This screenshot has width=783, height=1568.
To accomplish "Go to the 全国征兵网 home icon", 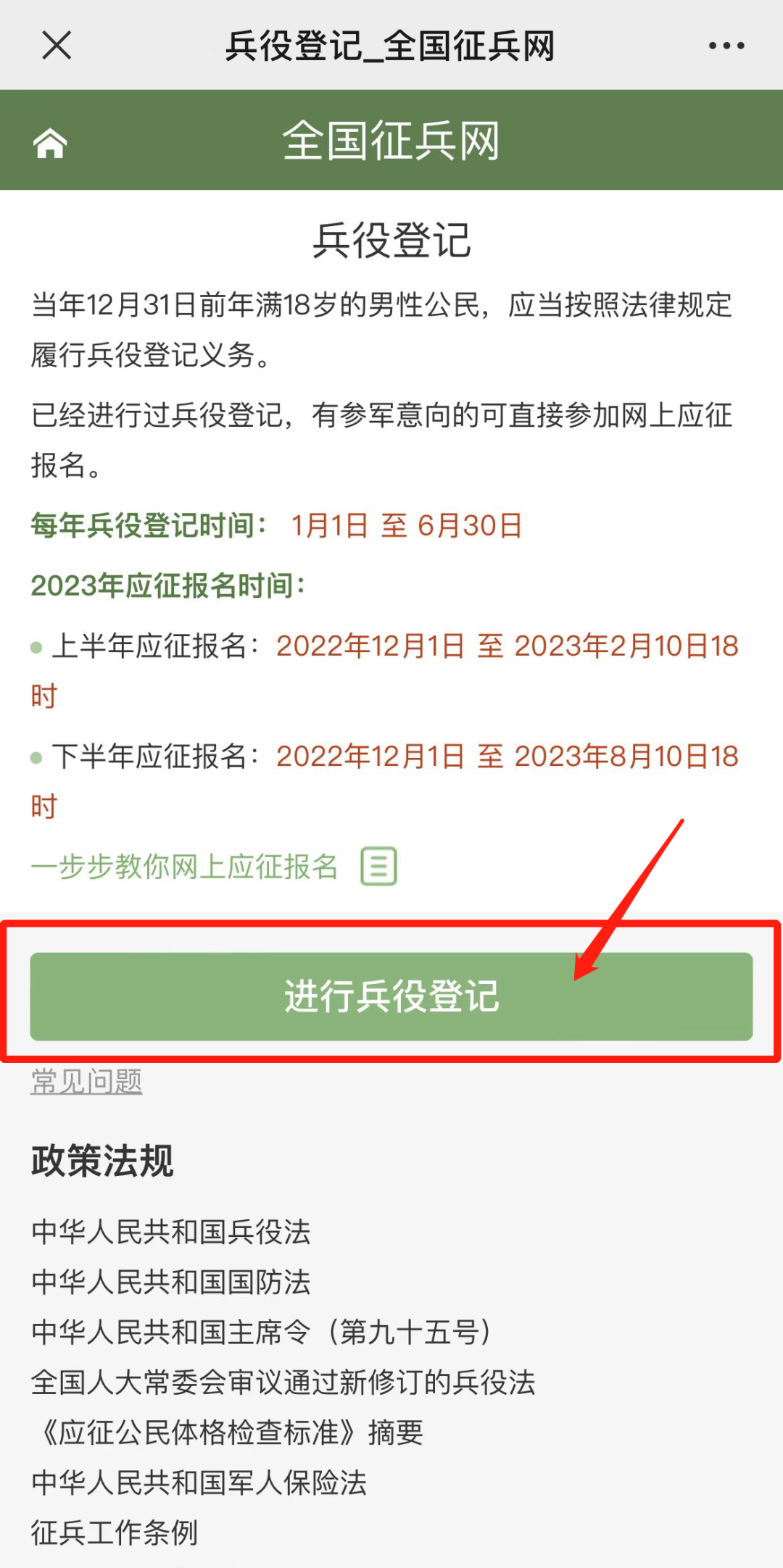I will pos(50,142).
